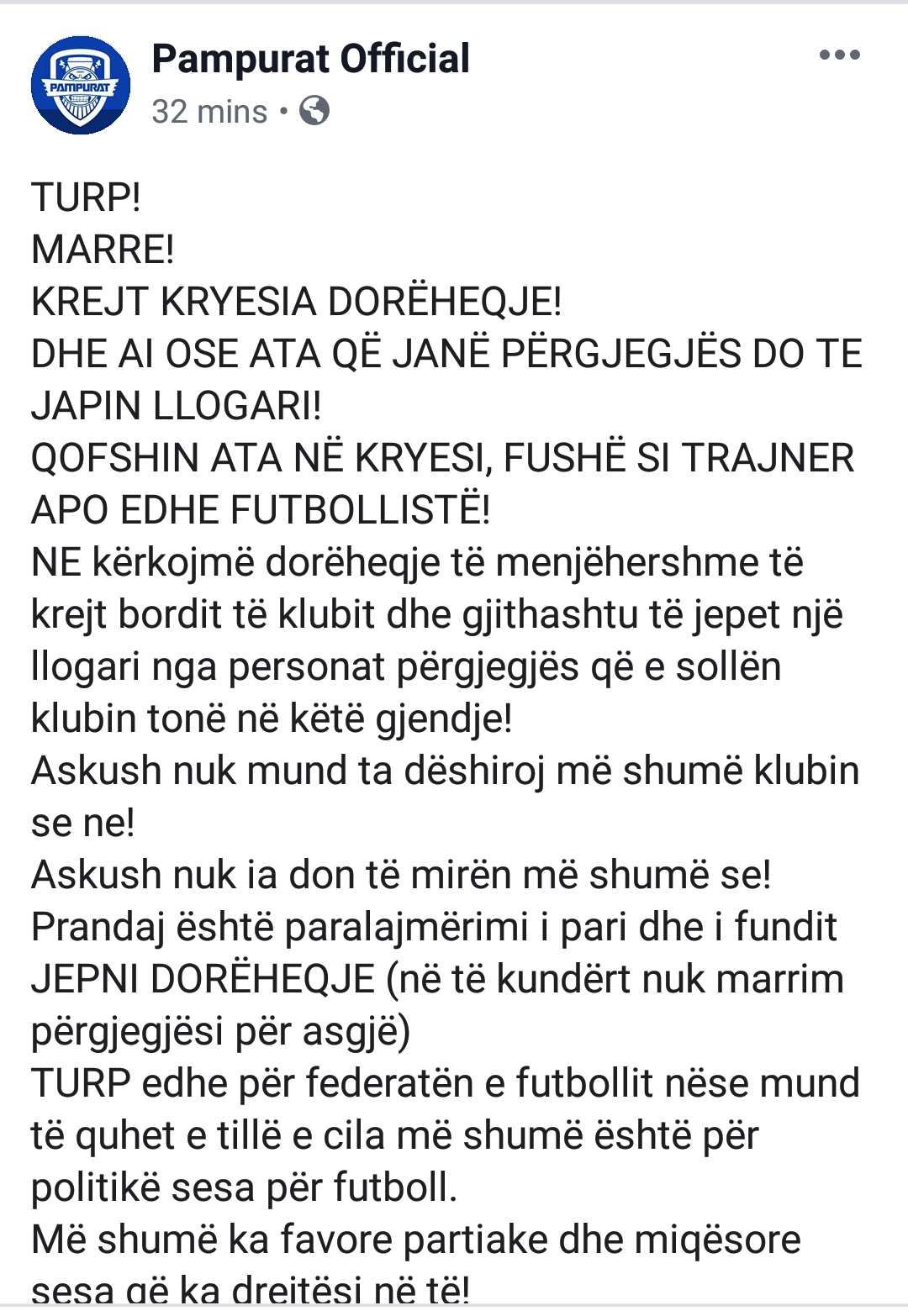Open the Pampurat Official page name
The width and height of the screenshot is (908, 1316).
310,59
